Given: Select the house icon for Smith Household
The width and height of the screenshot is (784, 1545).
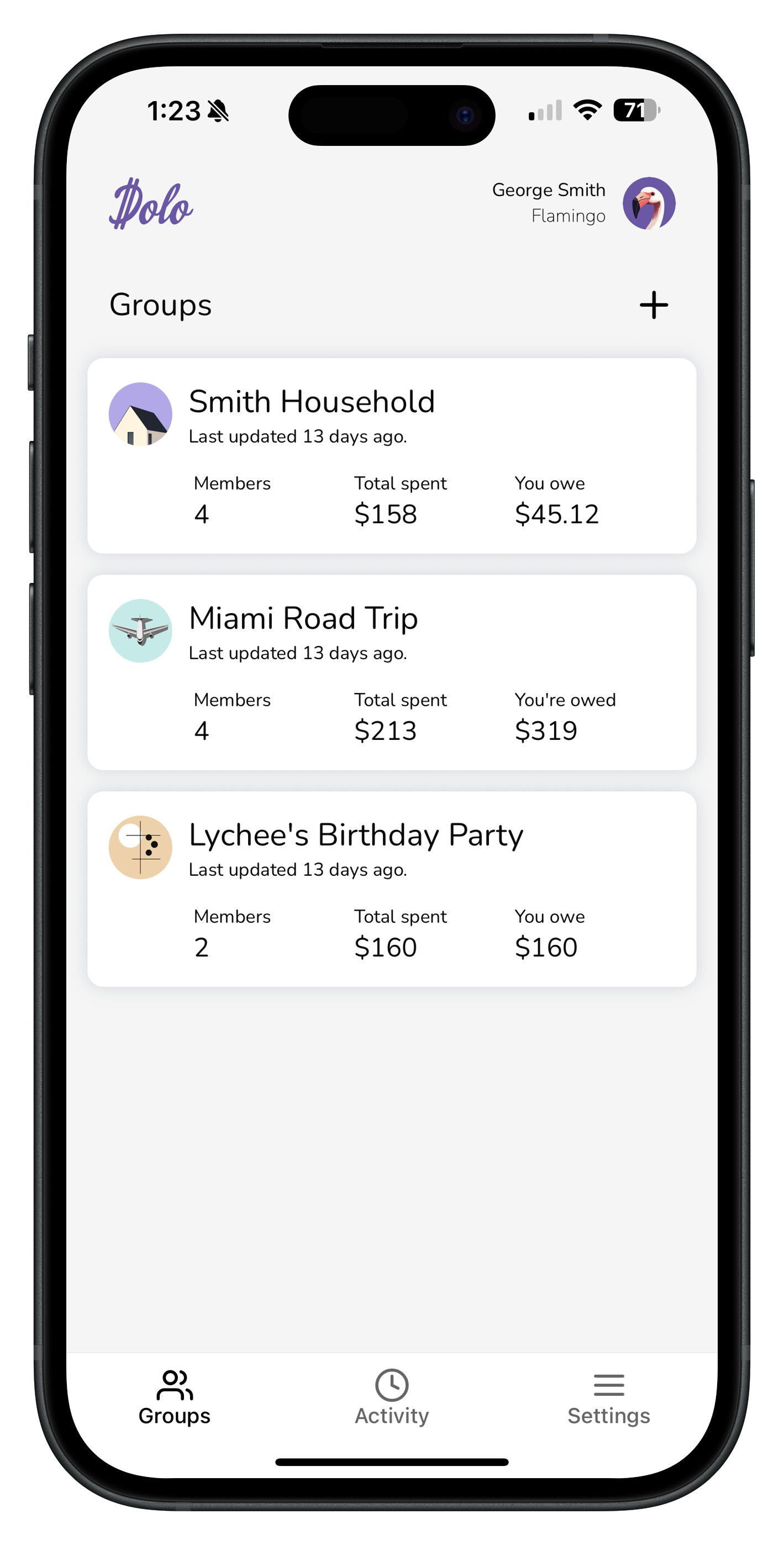Looking at the screenshot, I should 140,414.
